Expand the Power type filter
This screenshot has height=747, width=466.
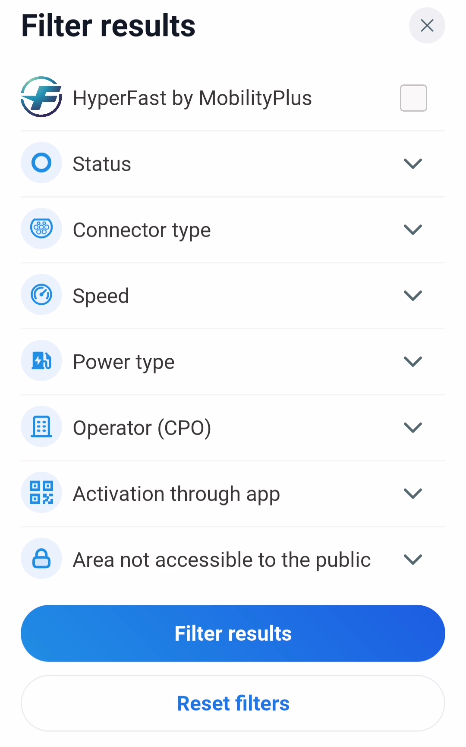click(x=233, y=362)
